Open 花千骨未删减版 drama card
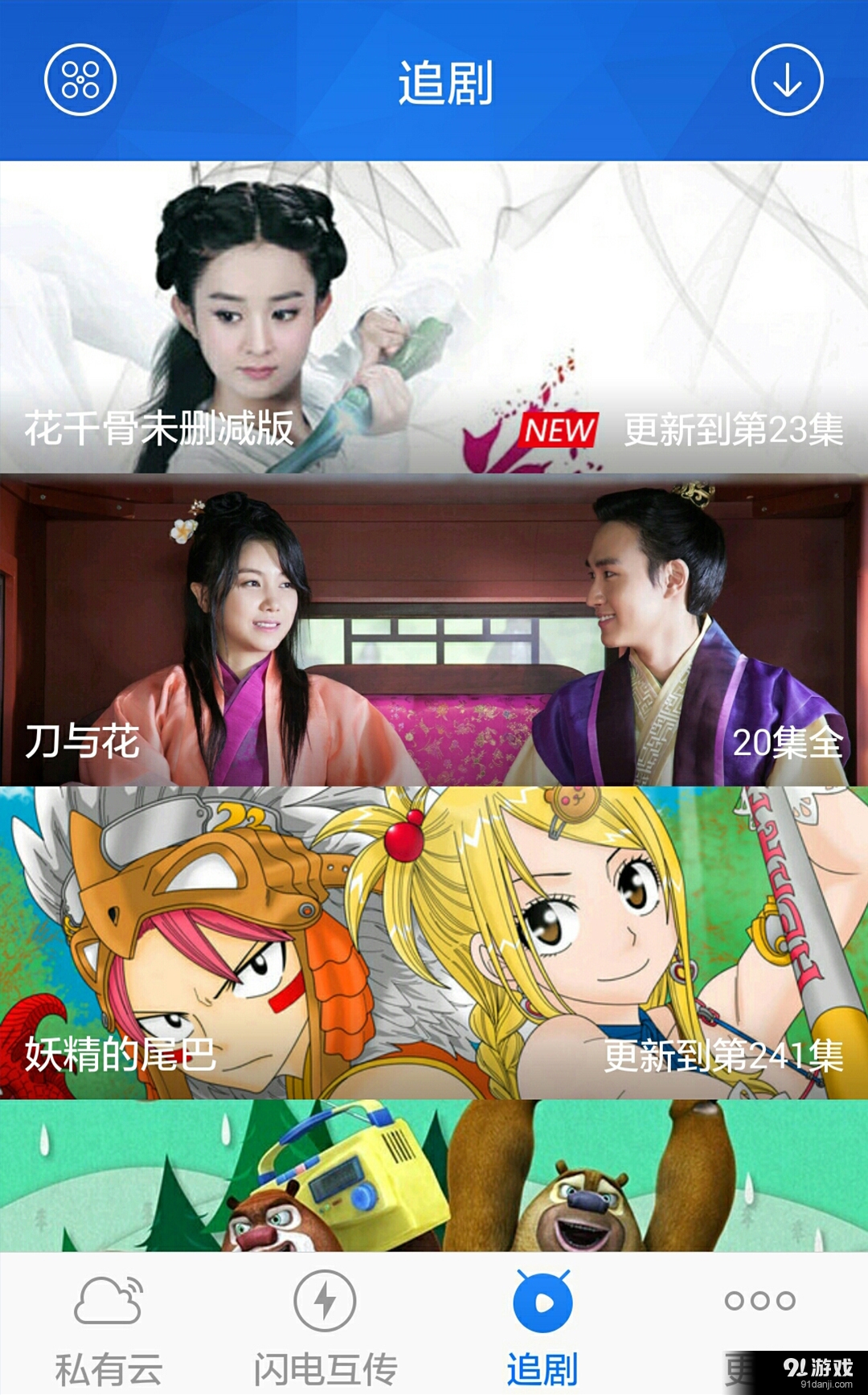868x1395 pixels. tap(434, 317)
